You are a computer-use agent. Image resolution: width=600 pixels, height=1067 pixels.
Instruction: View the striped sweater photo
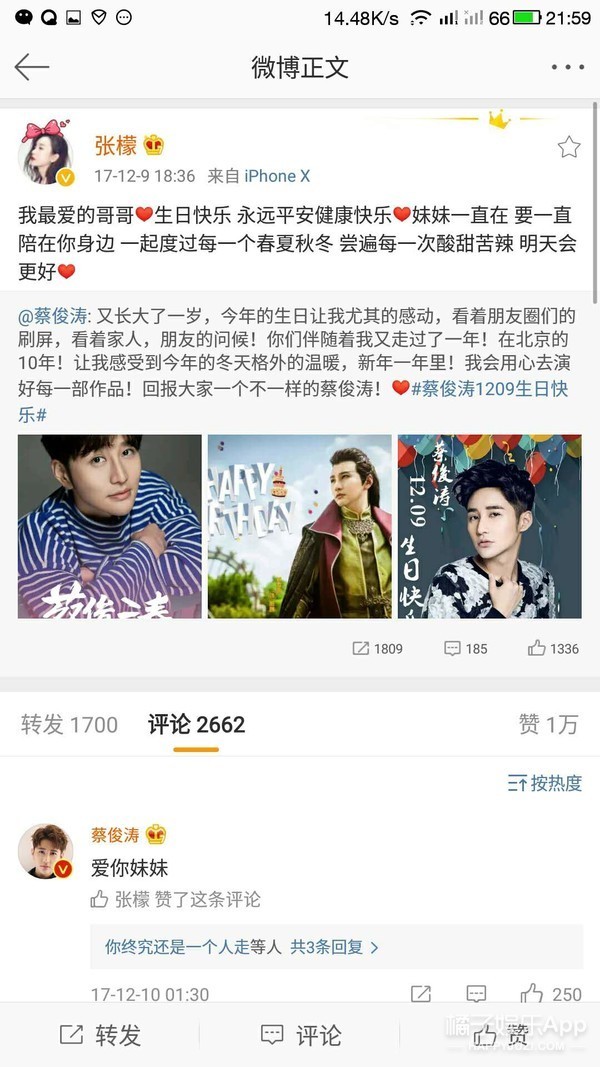point(109,525)
